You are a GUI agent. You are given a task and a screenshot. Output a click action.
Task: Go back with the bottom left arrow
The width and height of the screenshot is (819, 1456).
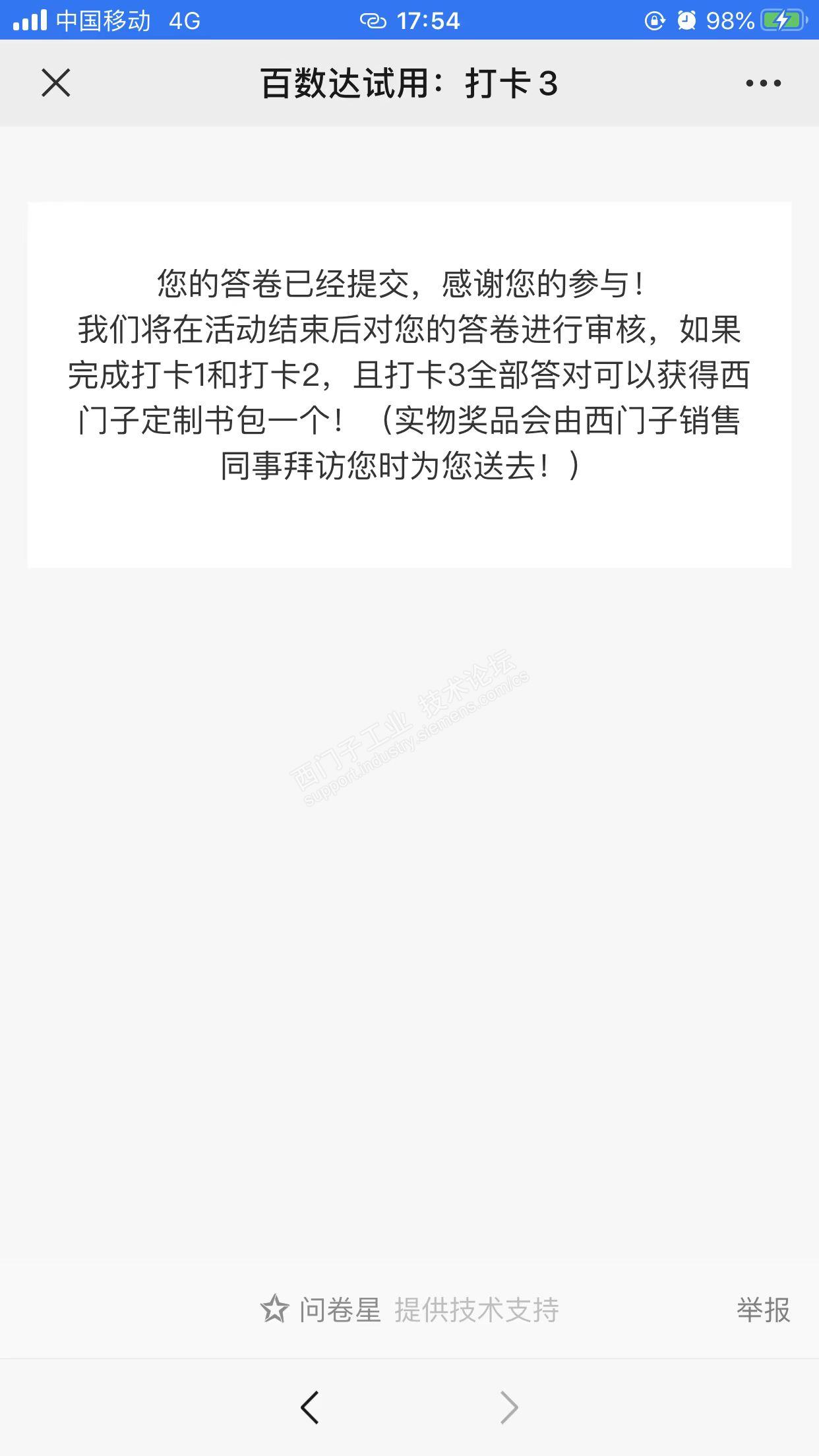point(310,1407)
